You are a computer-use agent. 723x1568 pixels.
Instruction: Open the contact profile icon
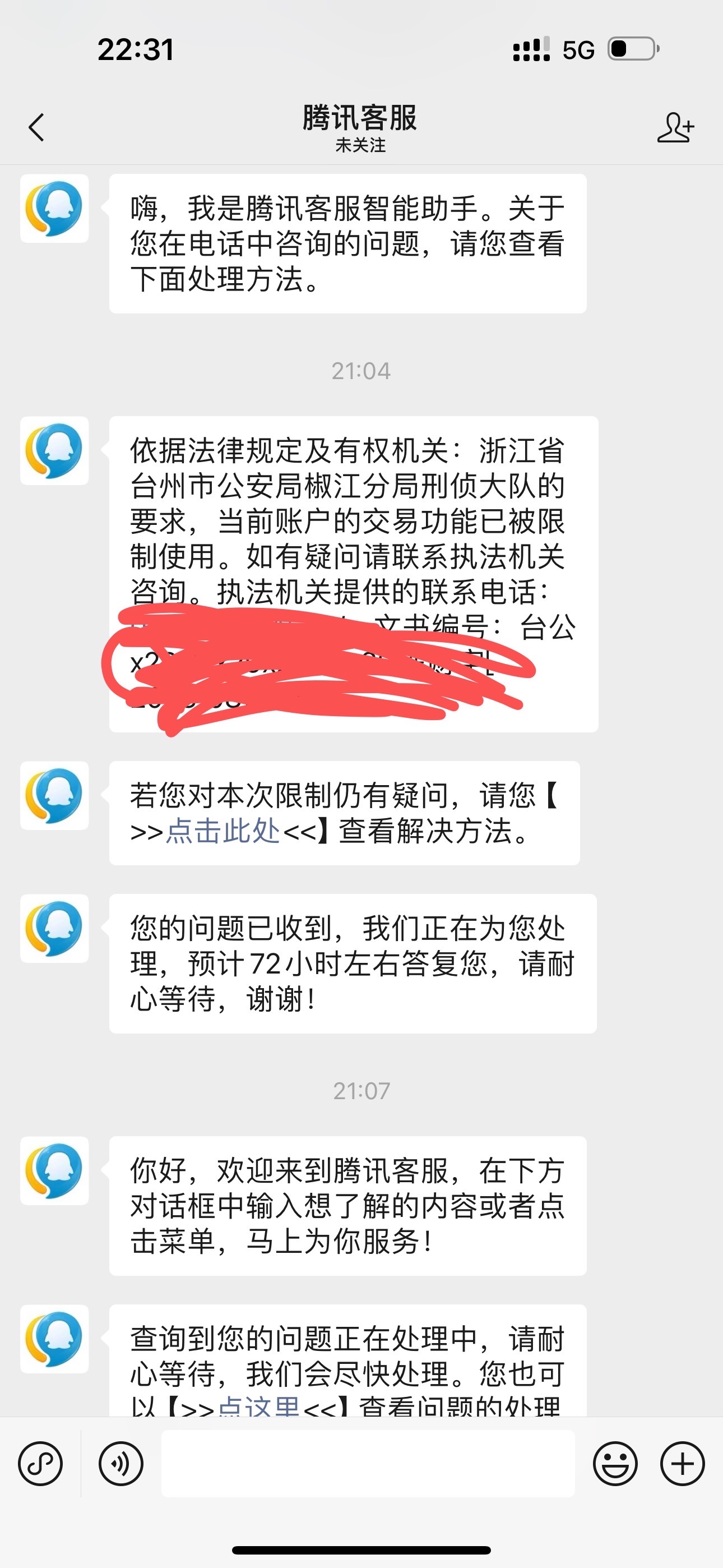coord(675,128)
